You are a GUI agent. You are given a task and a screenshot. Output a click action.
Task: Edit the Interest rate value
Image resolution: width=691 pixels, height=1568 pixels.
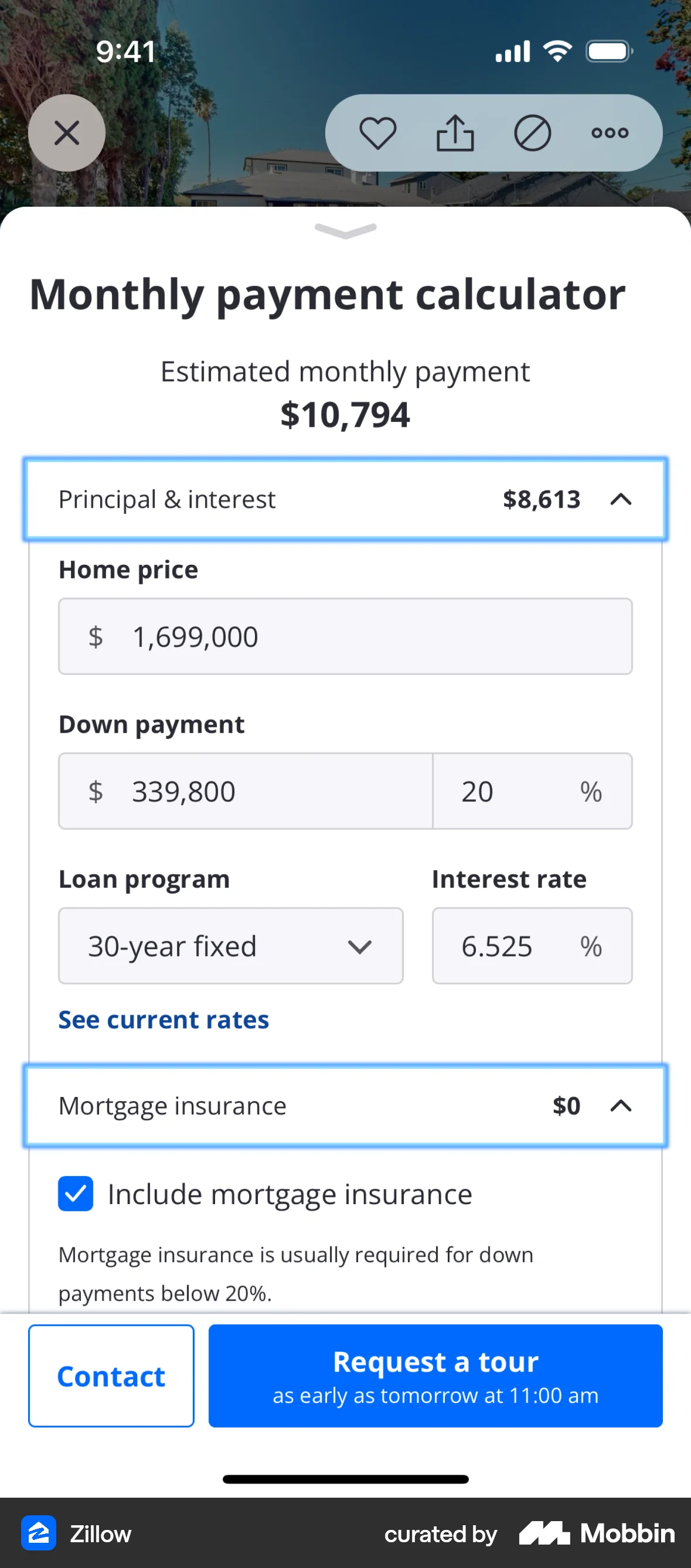(x=532, y=946)
